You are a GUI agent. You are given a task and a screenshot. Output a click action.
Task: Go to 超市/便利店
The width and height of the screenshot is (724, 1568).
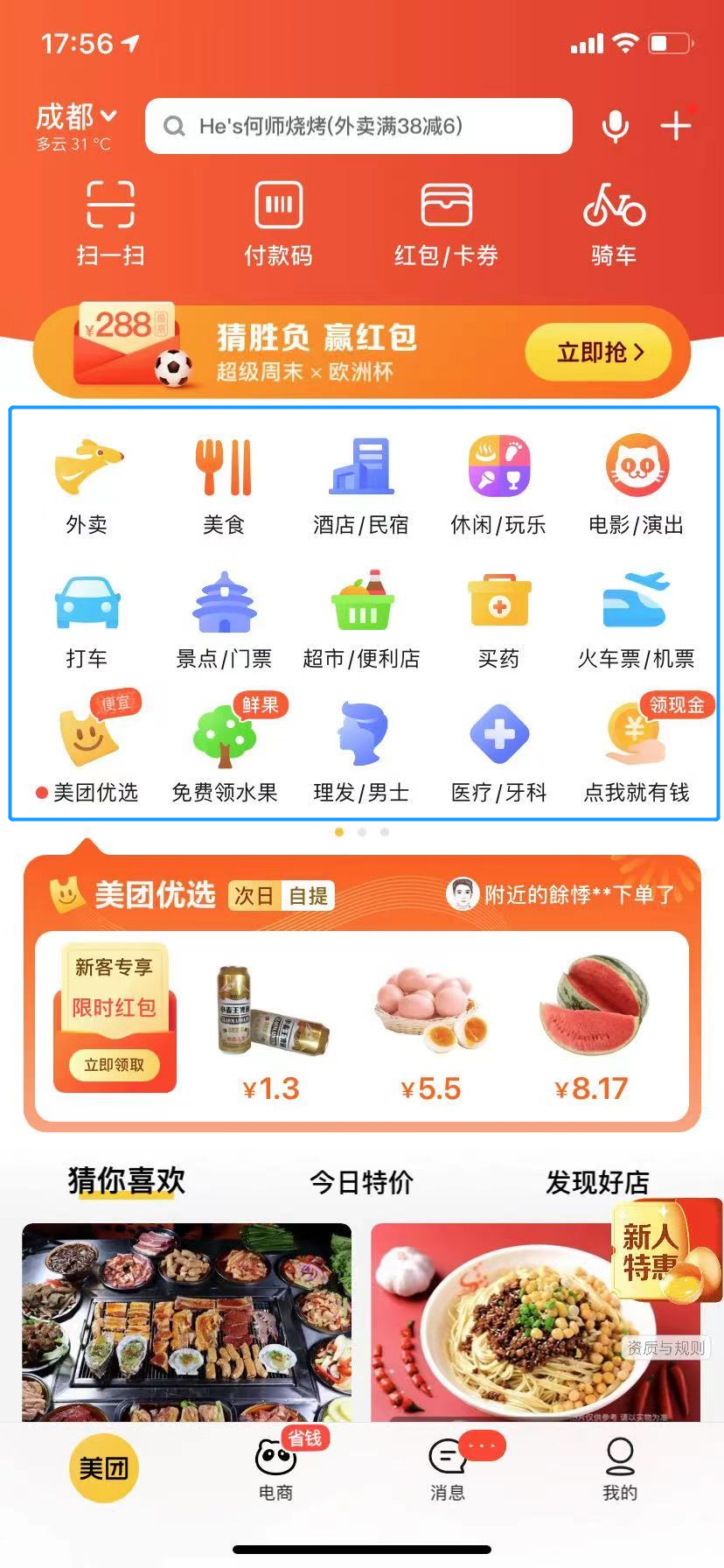[361, 620]
